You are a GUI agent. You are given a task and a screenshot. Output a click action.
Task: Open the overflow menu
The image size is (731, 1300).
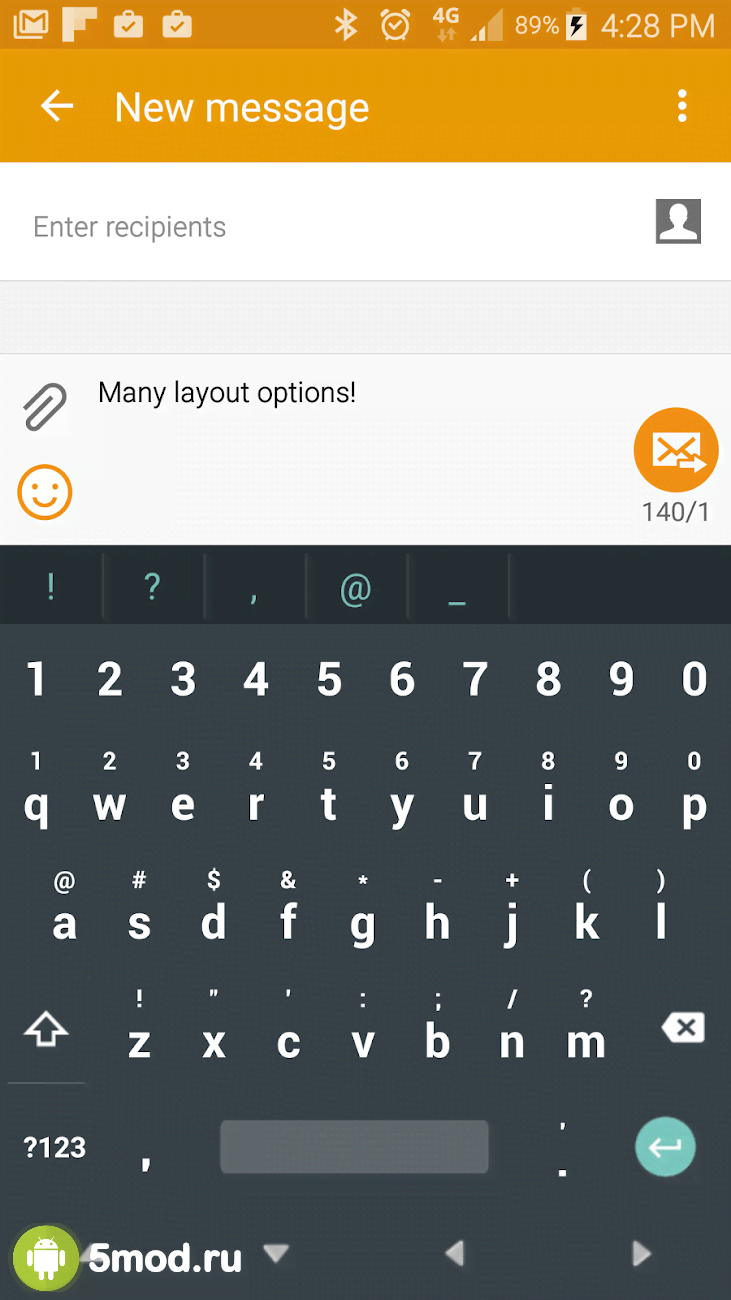tap(682, 106)
